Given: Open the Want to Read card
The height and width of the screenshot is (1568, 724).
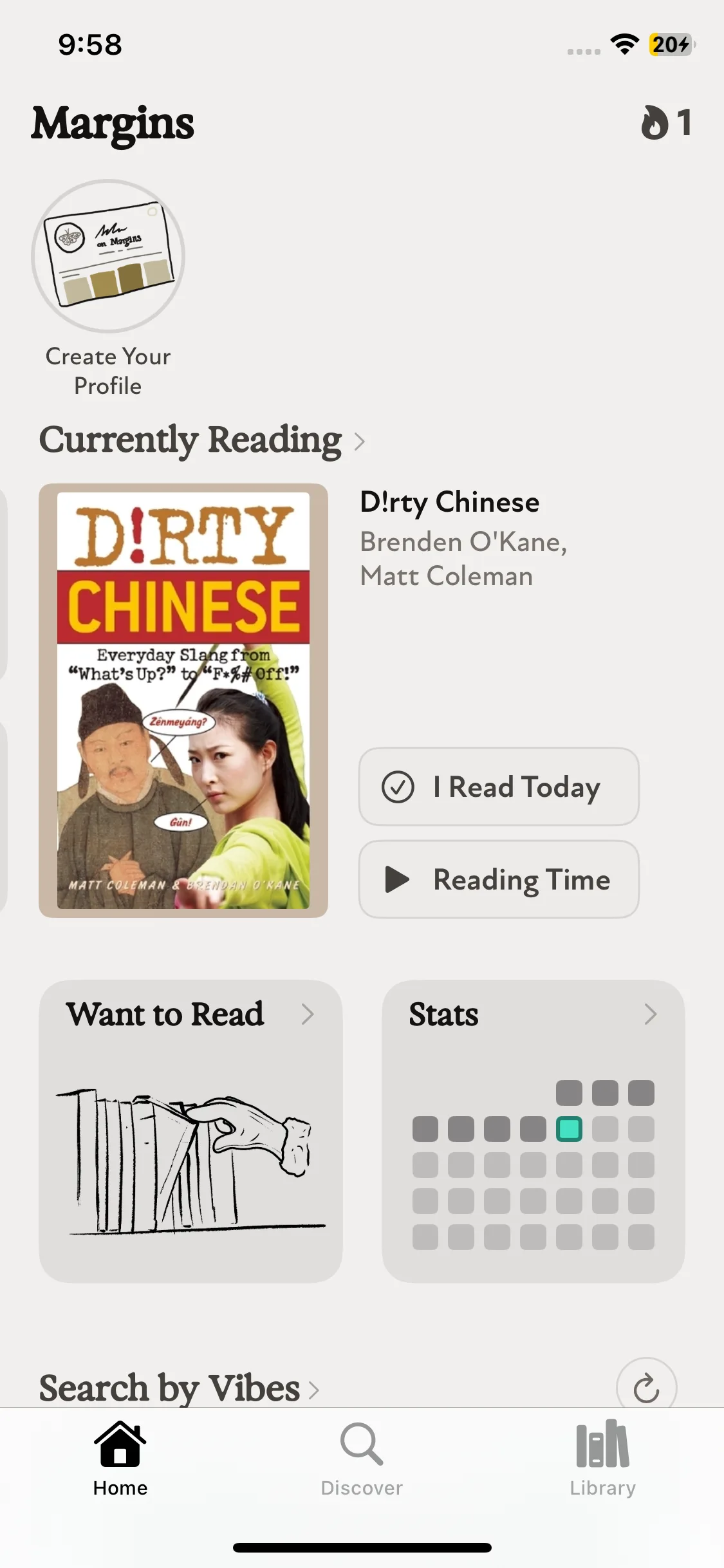Looking at the screenshot, I should (x=190, y=1130).
